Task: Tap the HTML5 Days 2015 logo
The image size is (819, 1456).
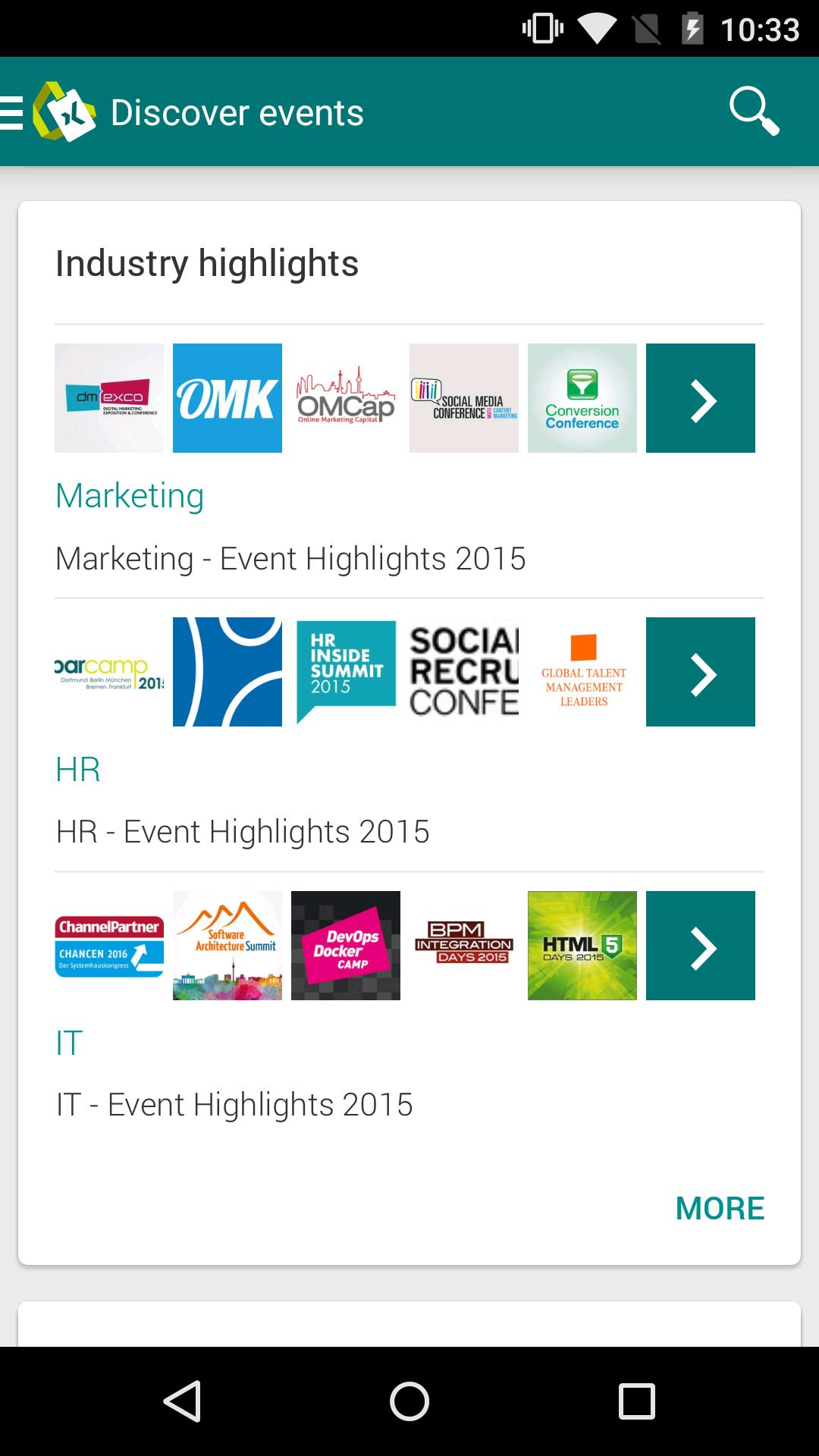Action: (582, 945)
